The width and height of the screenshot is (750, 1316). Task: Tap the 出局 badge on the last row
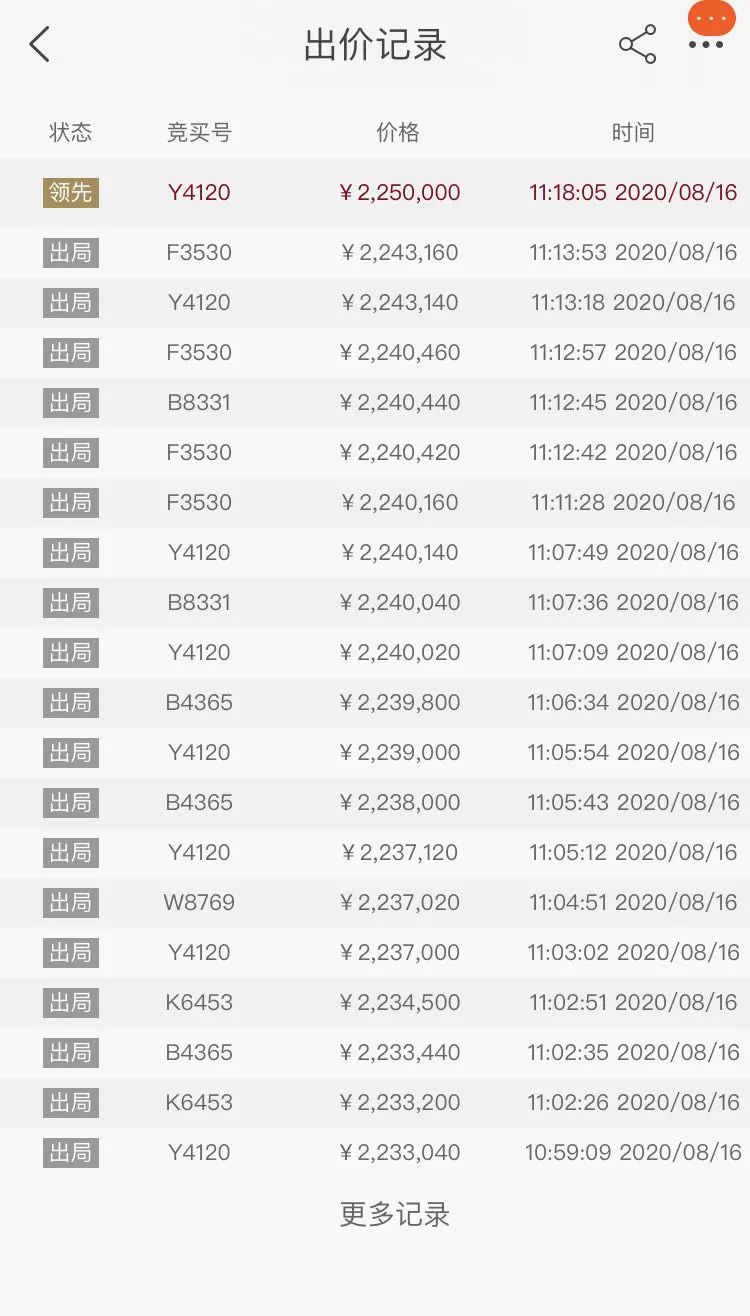(70, 1152)
